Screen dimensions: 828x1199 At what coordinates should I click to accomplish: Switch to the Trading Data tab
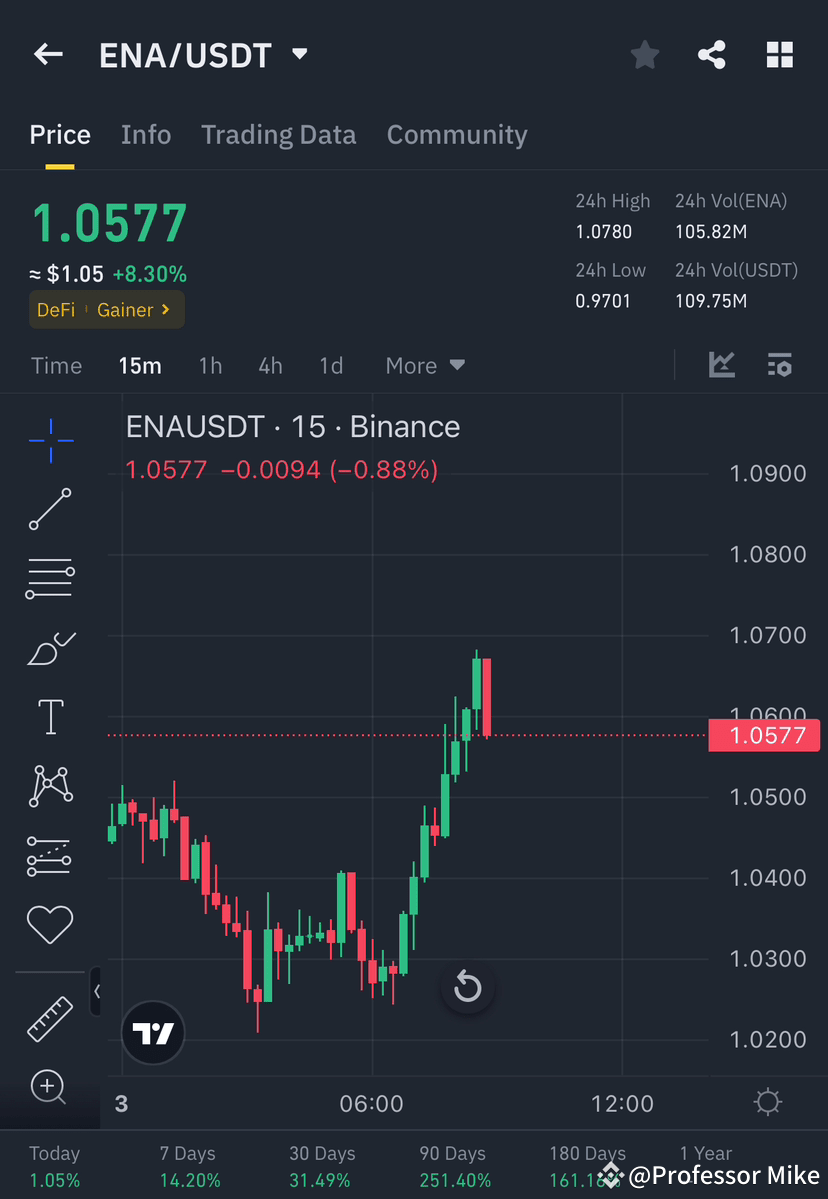(279, 135)
